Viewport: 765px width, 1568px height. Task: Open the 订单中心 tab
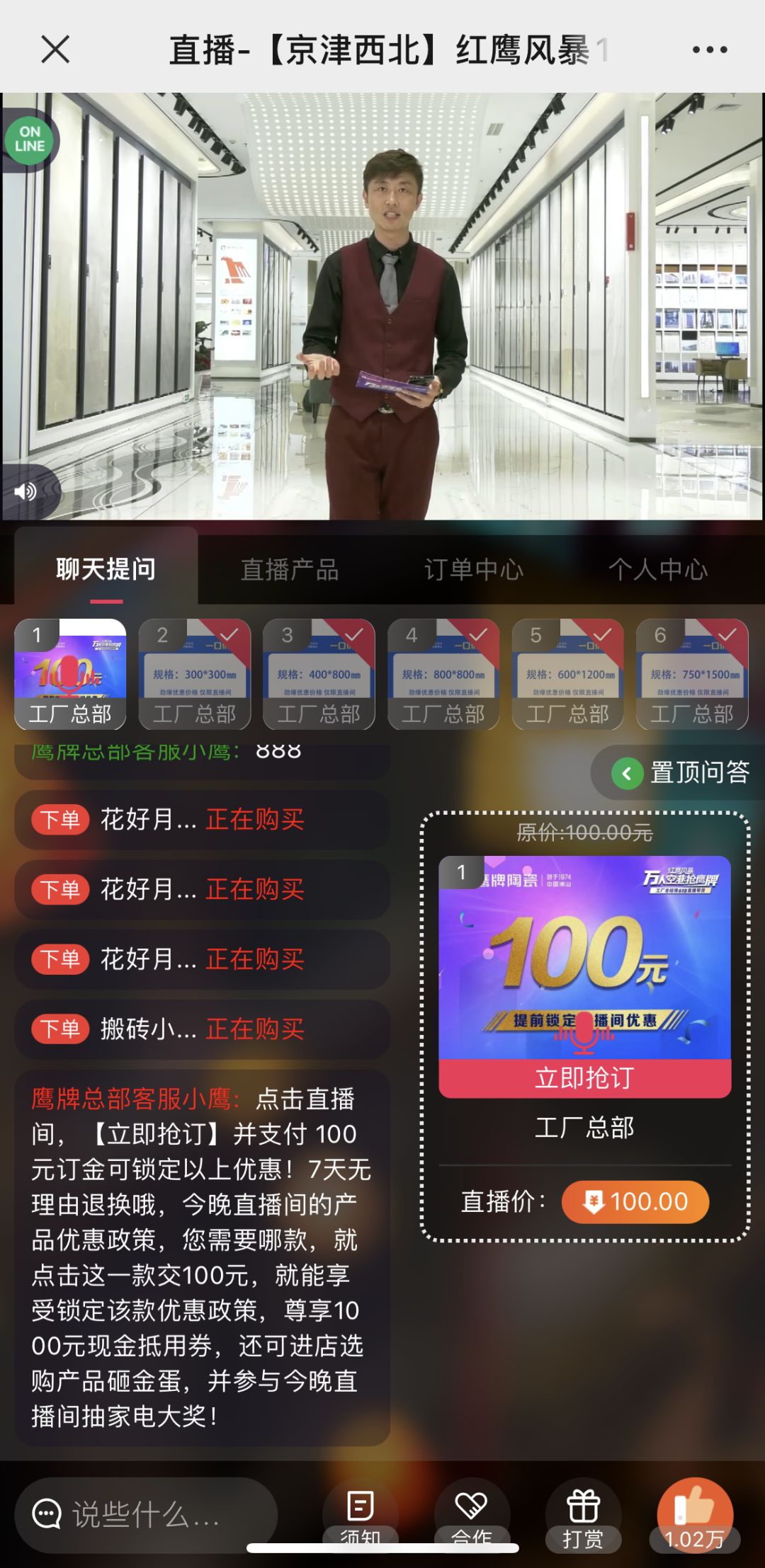coord(474,569)
